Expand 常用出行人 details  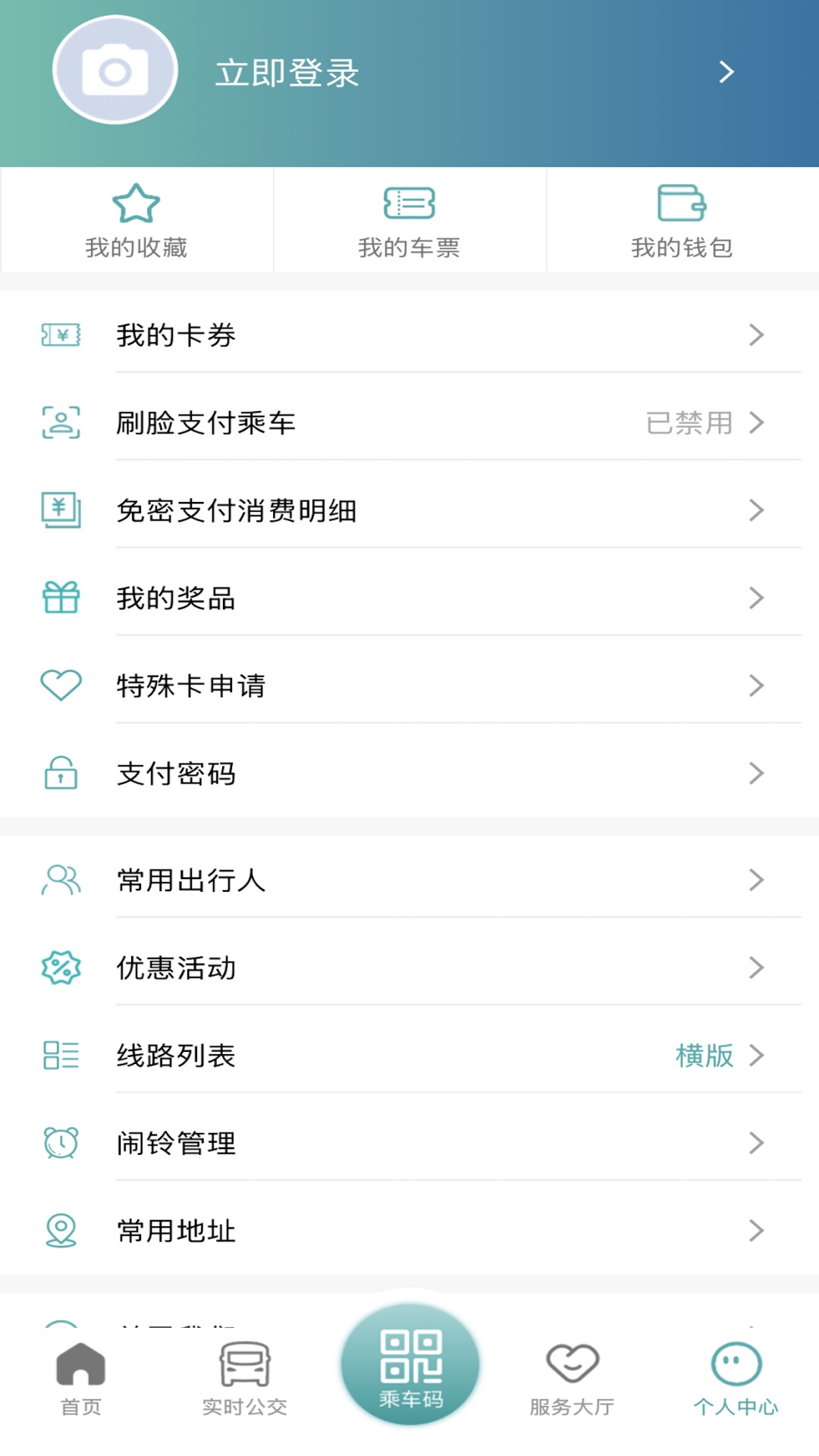click(x=756, y=880)
